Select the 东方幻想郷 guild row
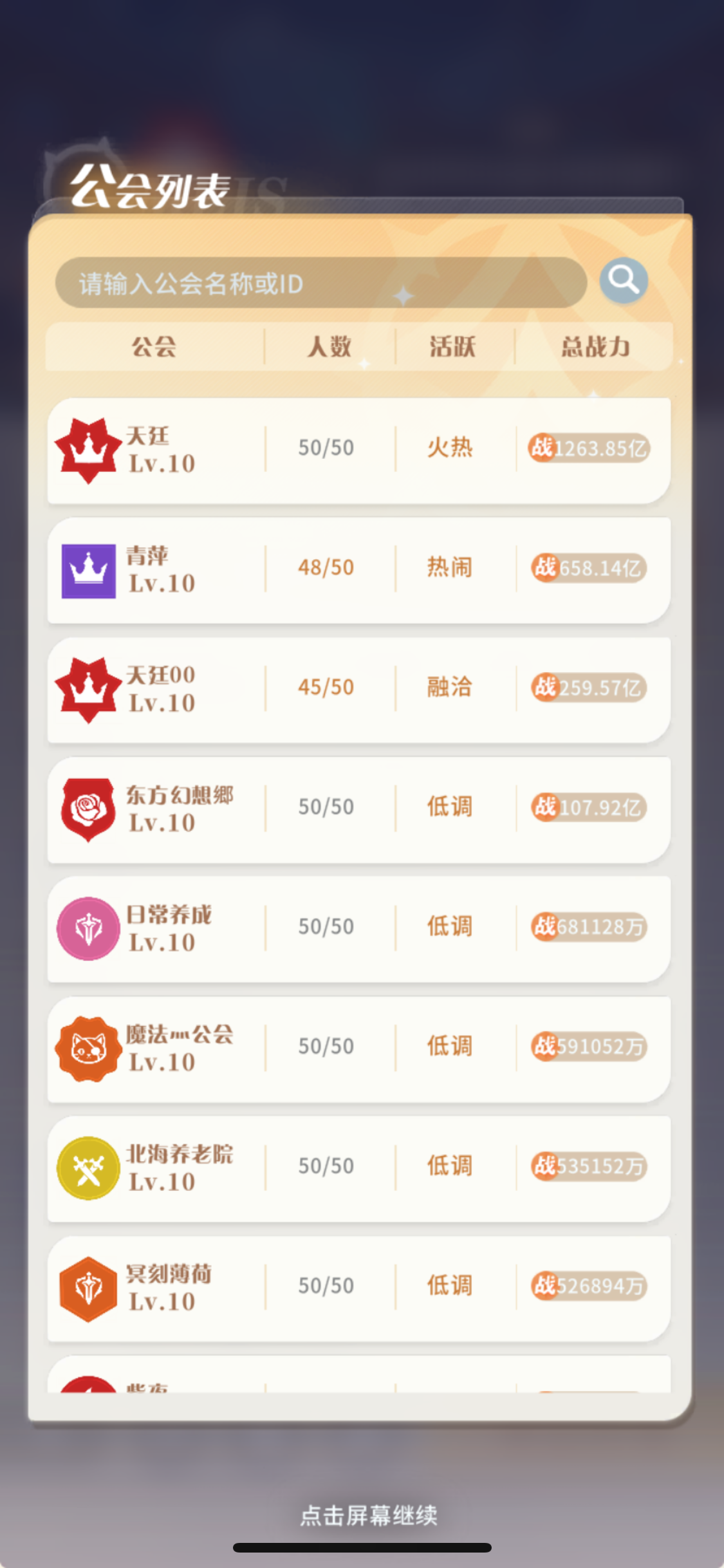724x1568 pixels. (x=360, y=808)
